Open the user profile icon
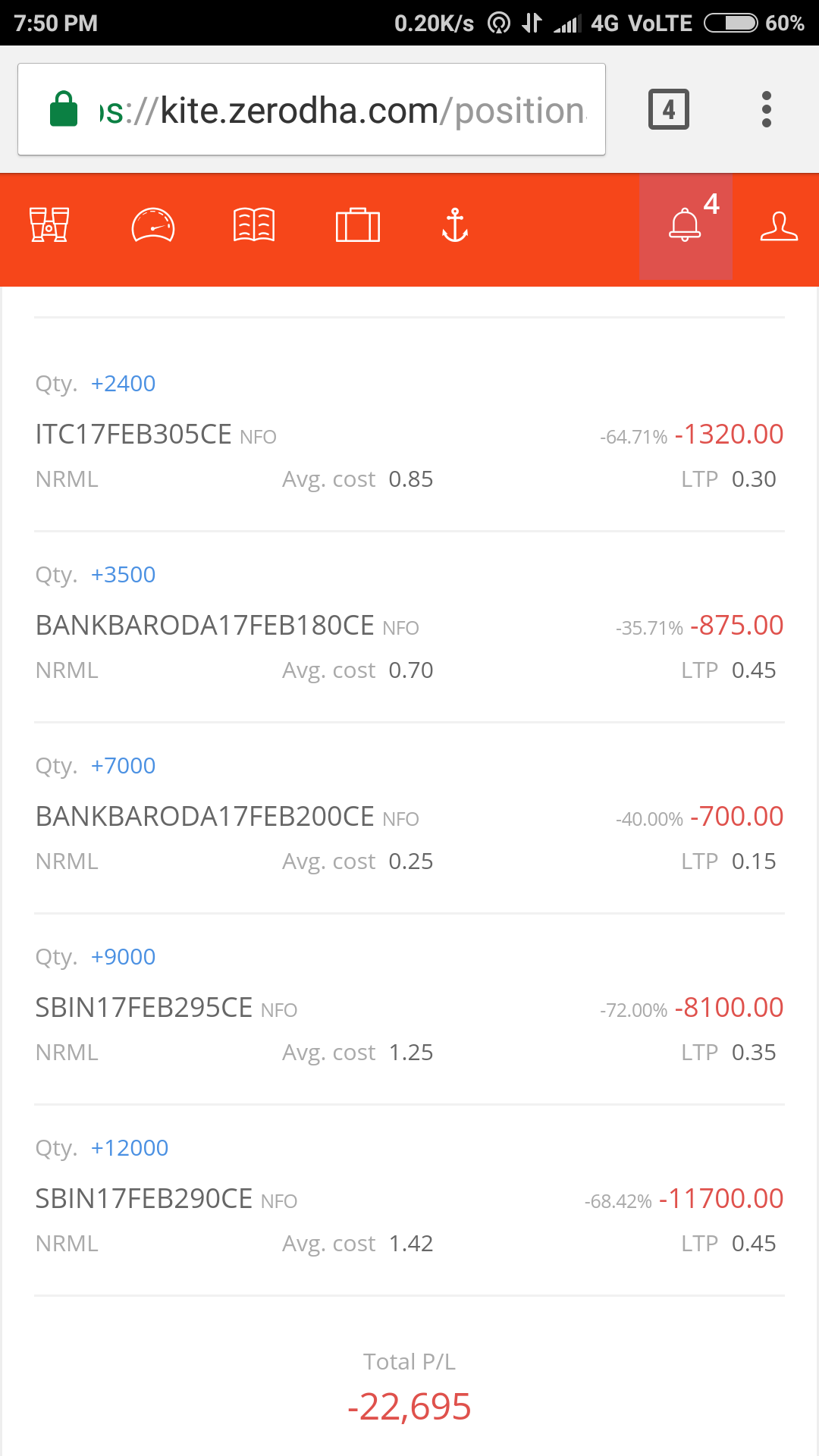Image resolution: width=819 pixels, height=1456 pixels. (779, 226)
